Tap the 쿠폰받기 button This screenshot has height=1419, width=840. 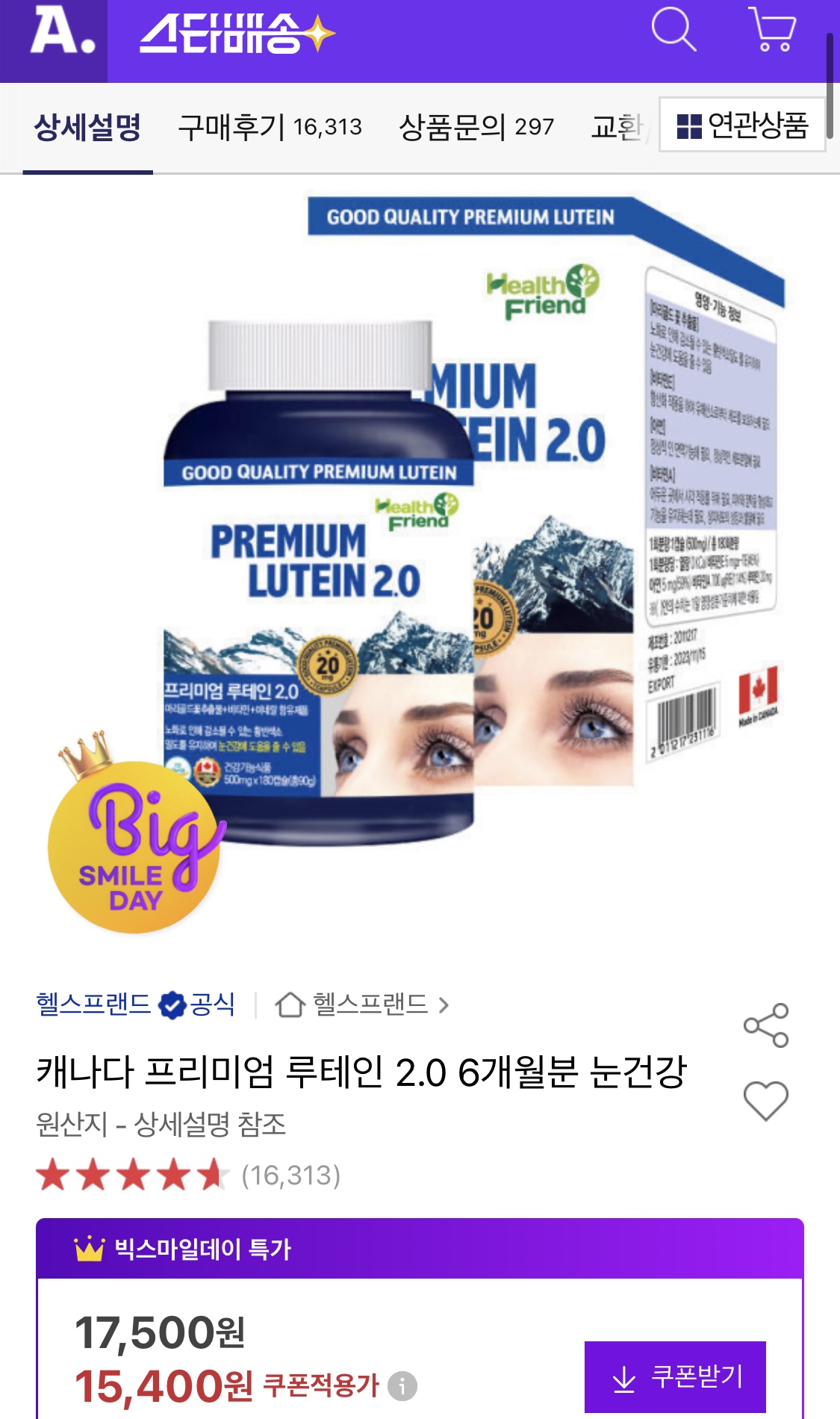coord(675,1376)
